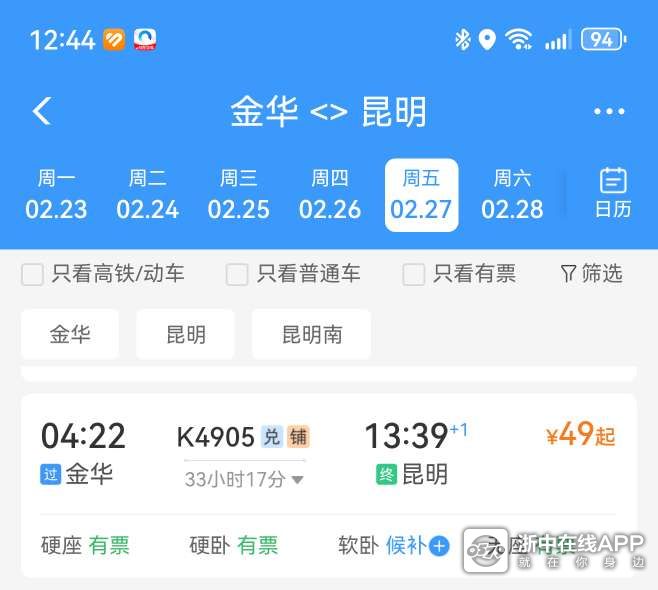Filter by 昆明 station chip
Viewport: 658px width, 590px height.
coord(185,334)
